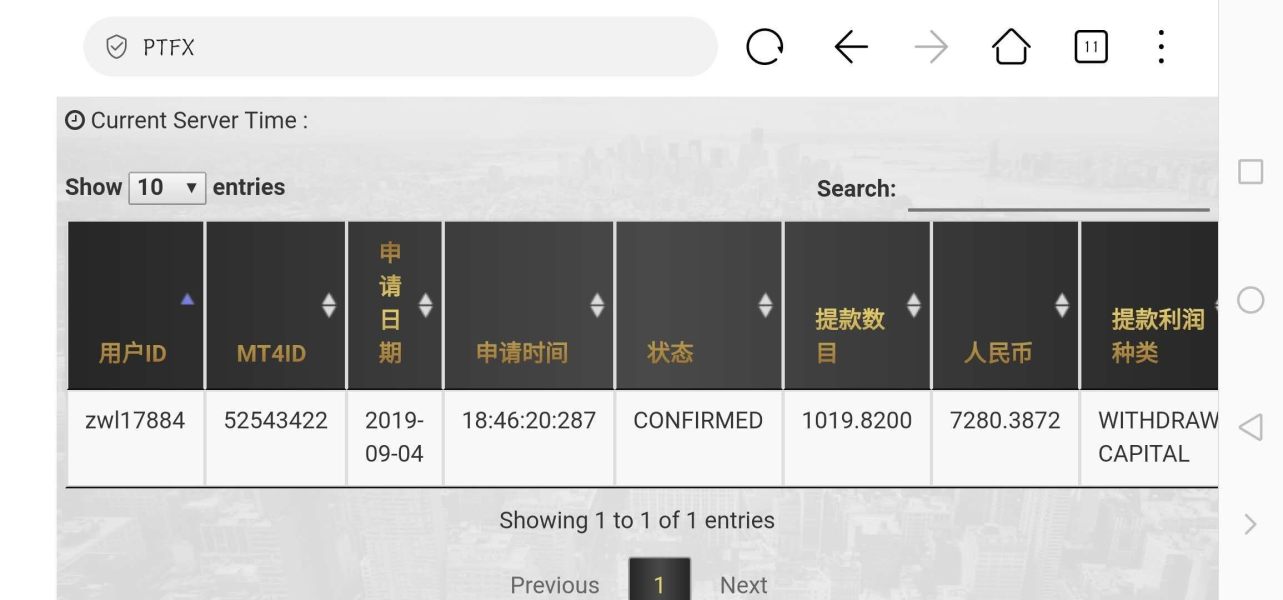Tap the PTFX address bar
The width and height of the screenshot is (1283, 600).
coord(400,47)
